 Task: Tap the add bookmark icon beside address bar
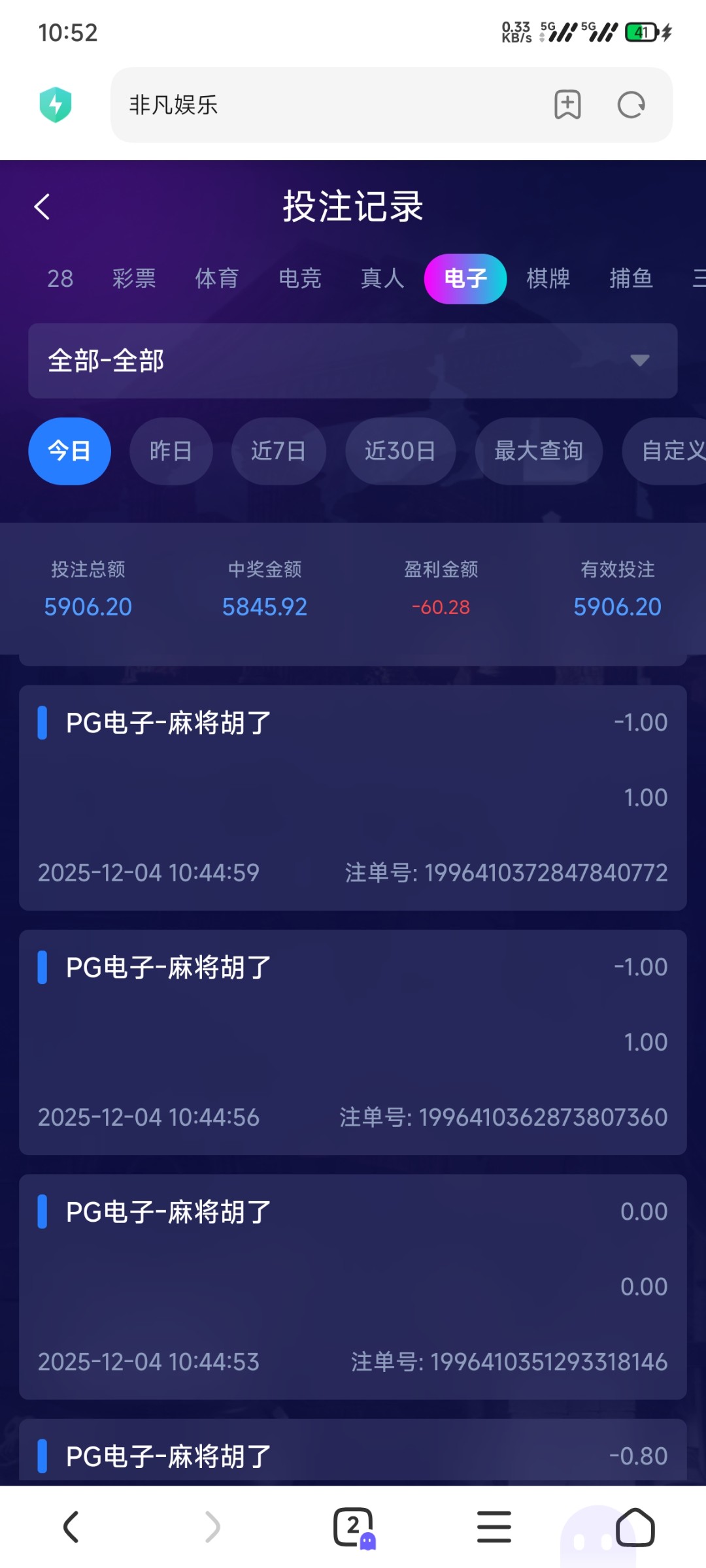567,105
